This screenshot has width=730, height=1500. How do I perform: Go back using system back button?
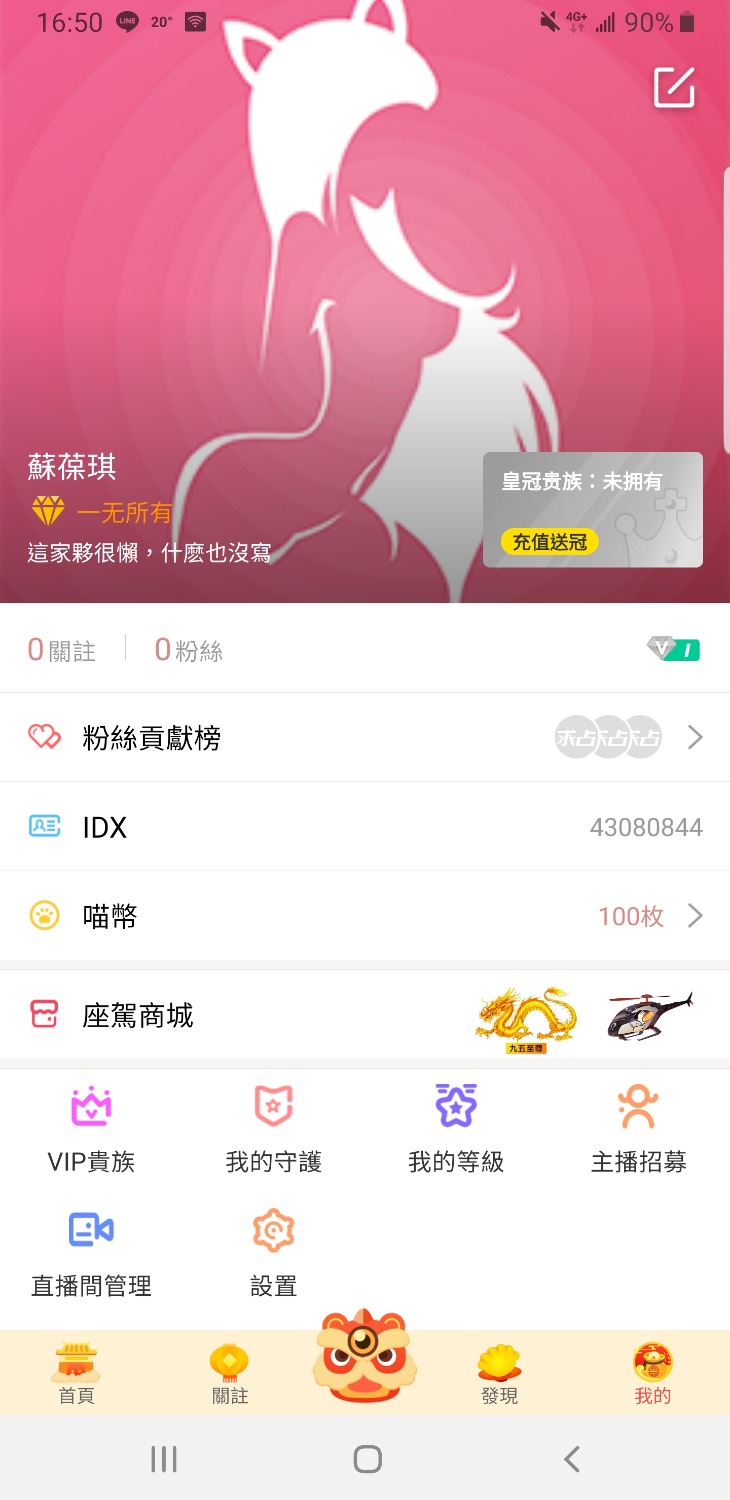571,1460
